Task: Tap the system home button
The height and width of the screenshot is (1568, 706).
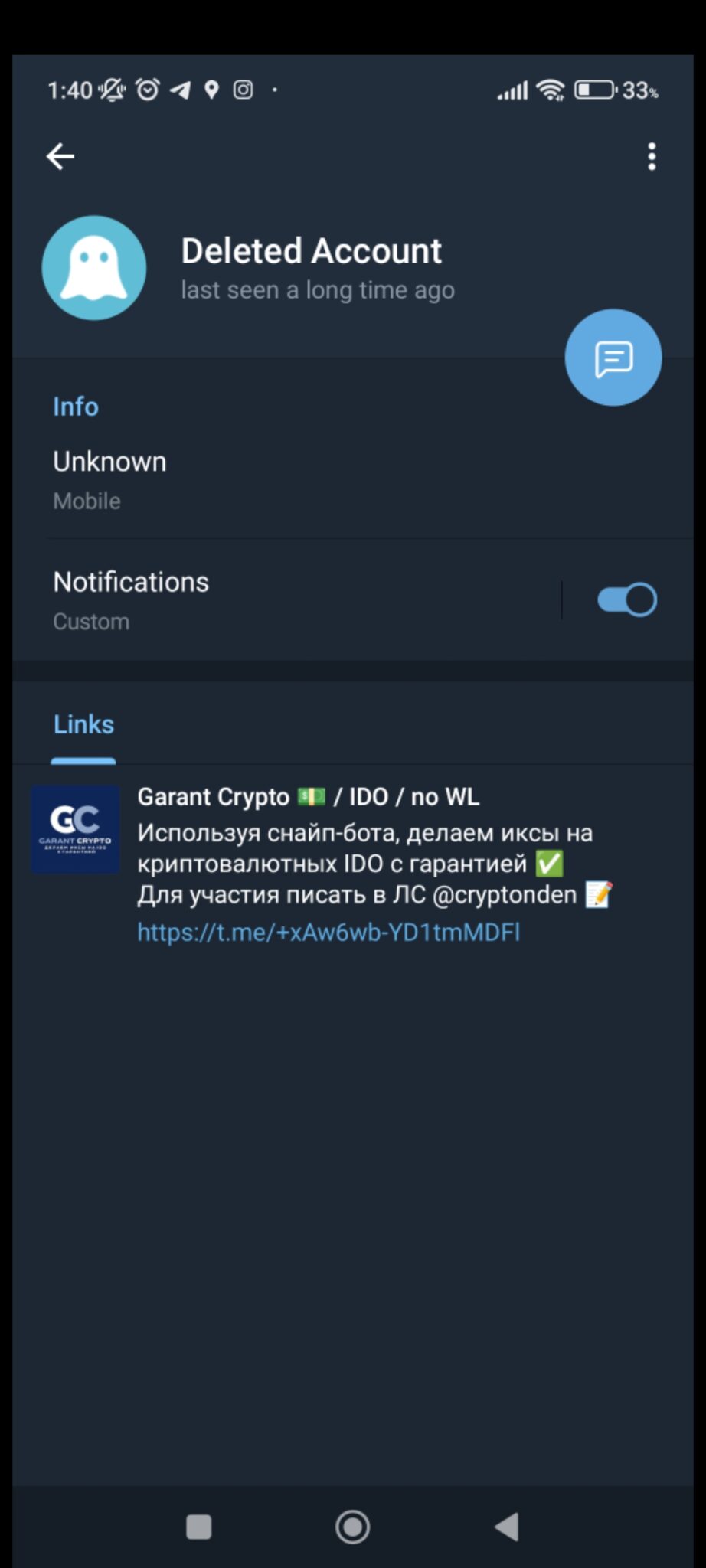Action: click(352, 1527)
